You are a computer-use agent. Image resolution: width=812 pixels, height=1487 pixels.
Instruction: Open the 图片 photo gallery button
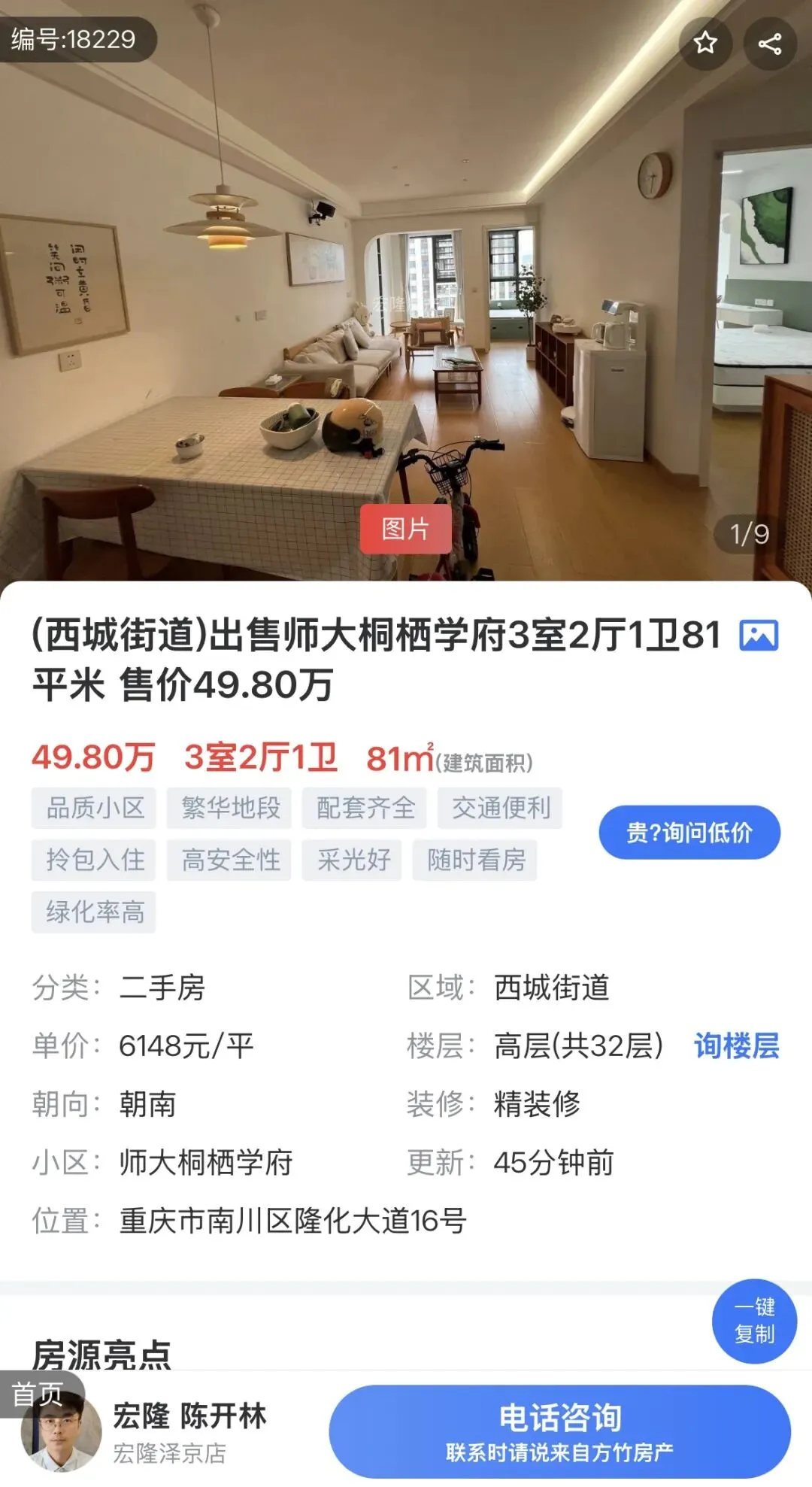tap(405, 529)
